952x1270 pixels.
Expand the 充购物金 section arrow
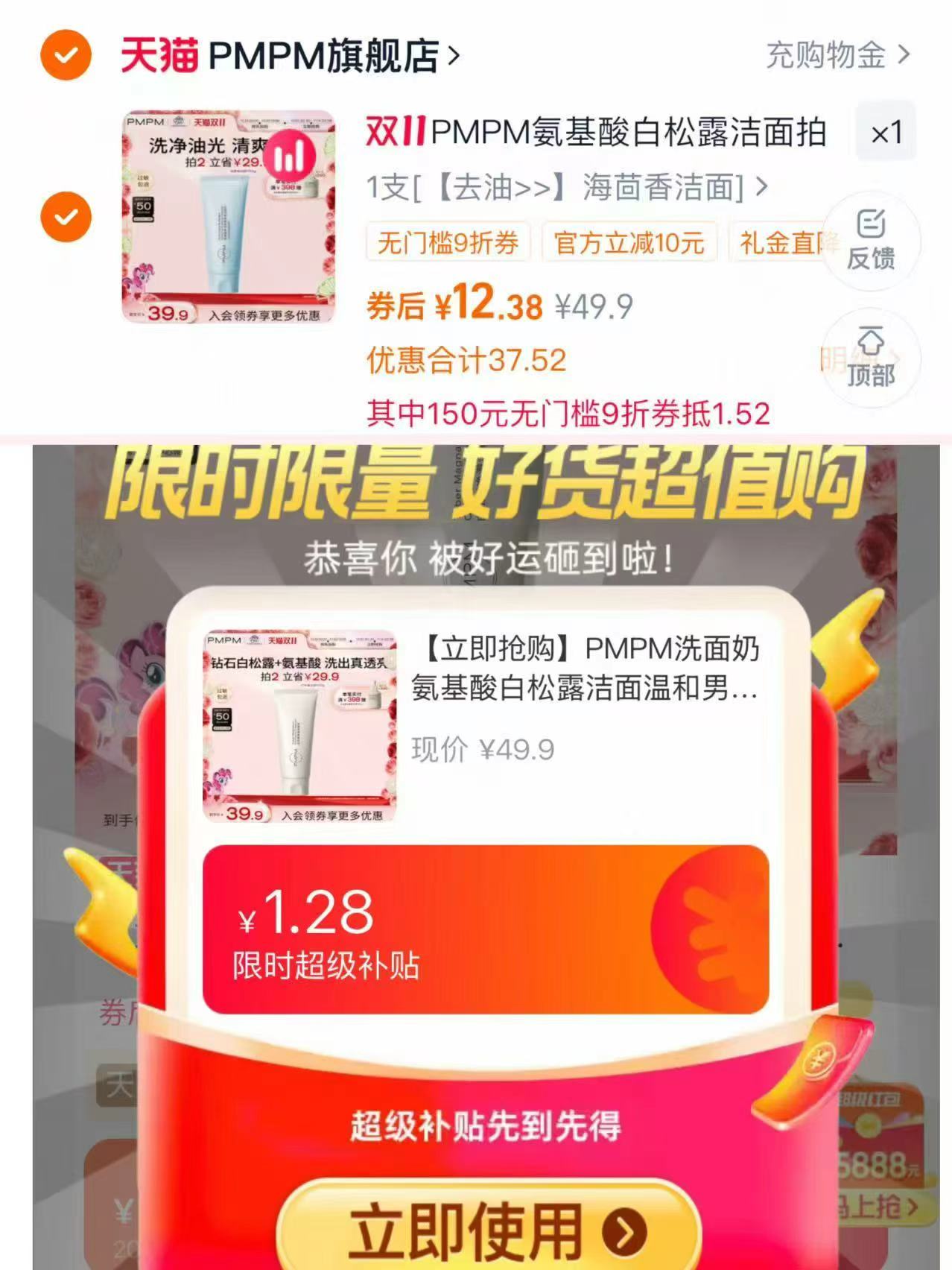point(904,54)
